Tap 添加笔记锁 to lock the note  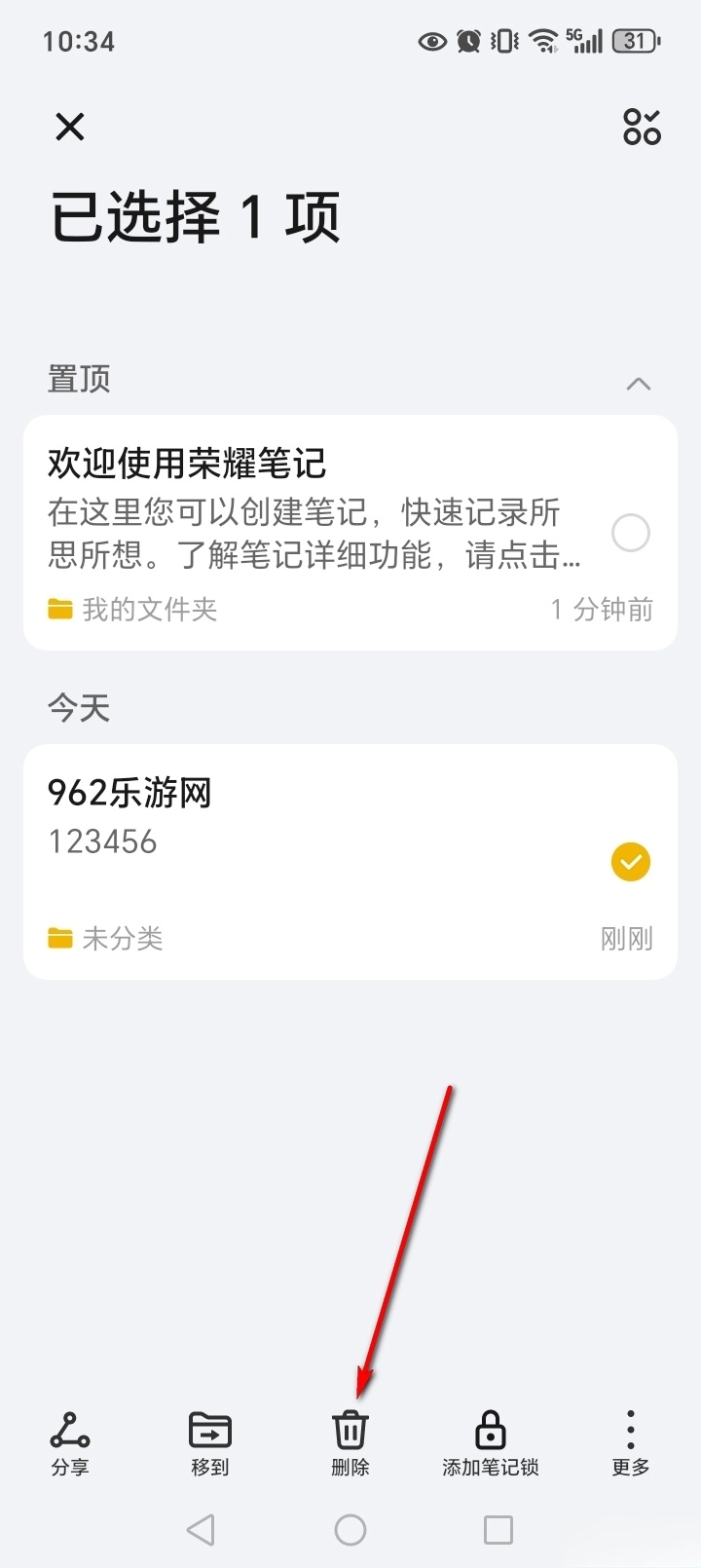490,1442
